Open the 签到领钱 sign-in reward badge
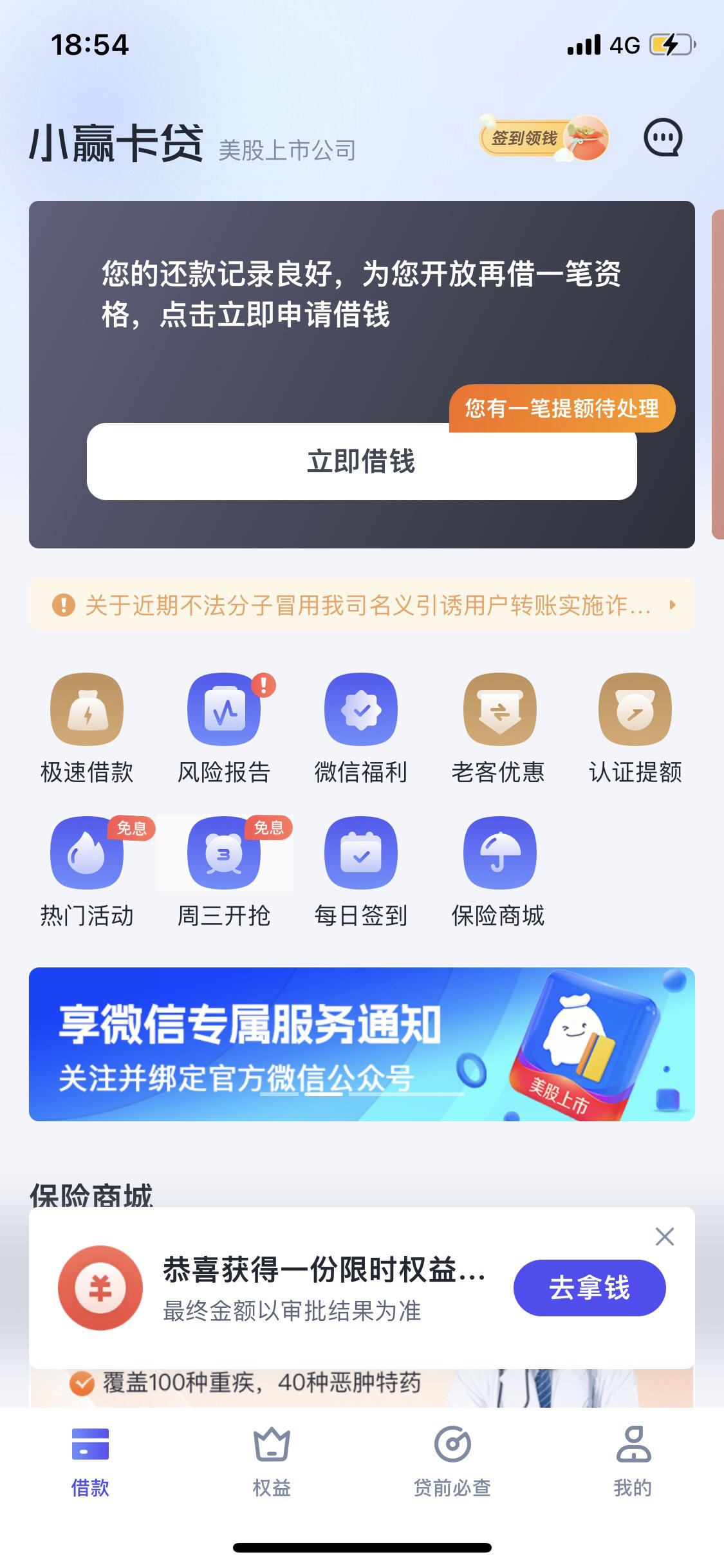Viewport: 724px width, 1568px height. (x=543, y=138)
